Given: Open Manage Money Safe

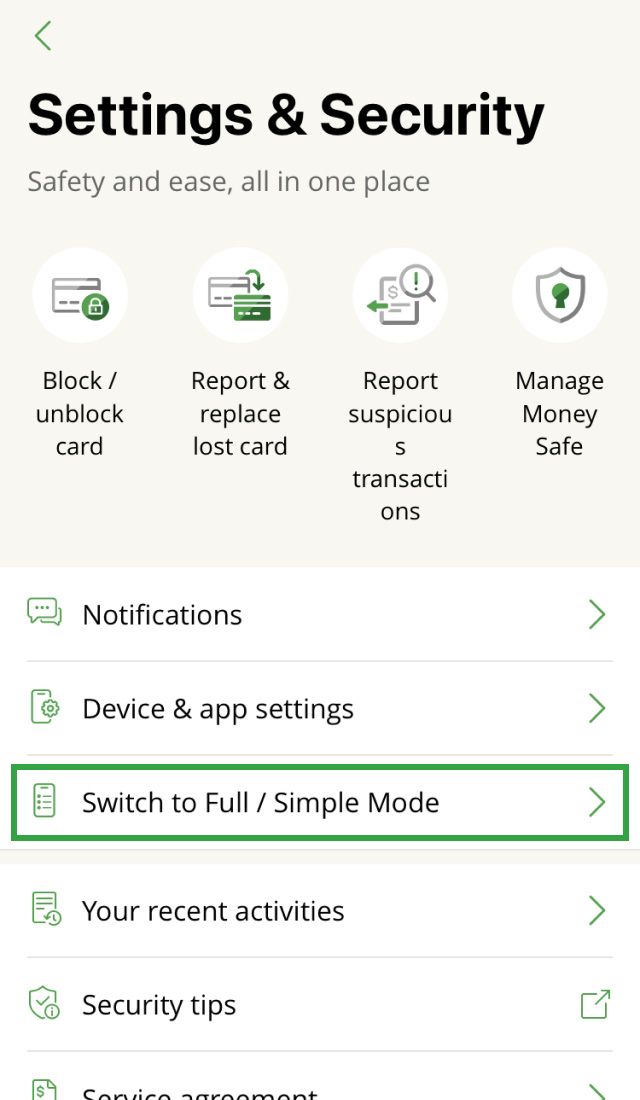Looking at the screenshot, I should click(559, 296).
